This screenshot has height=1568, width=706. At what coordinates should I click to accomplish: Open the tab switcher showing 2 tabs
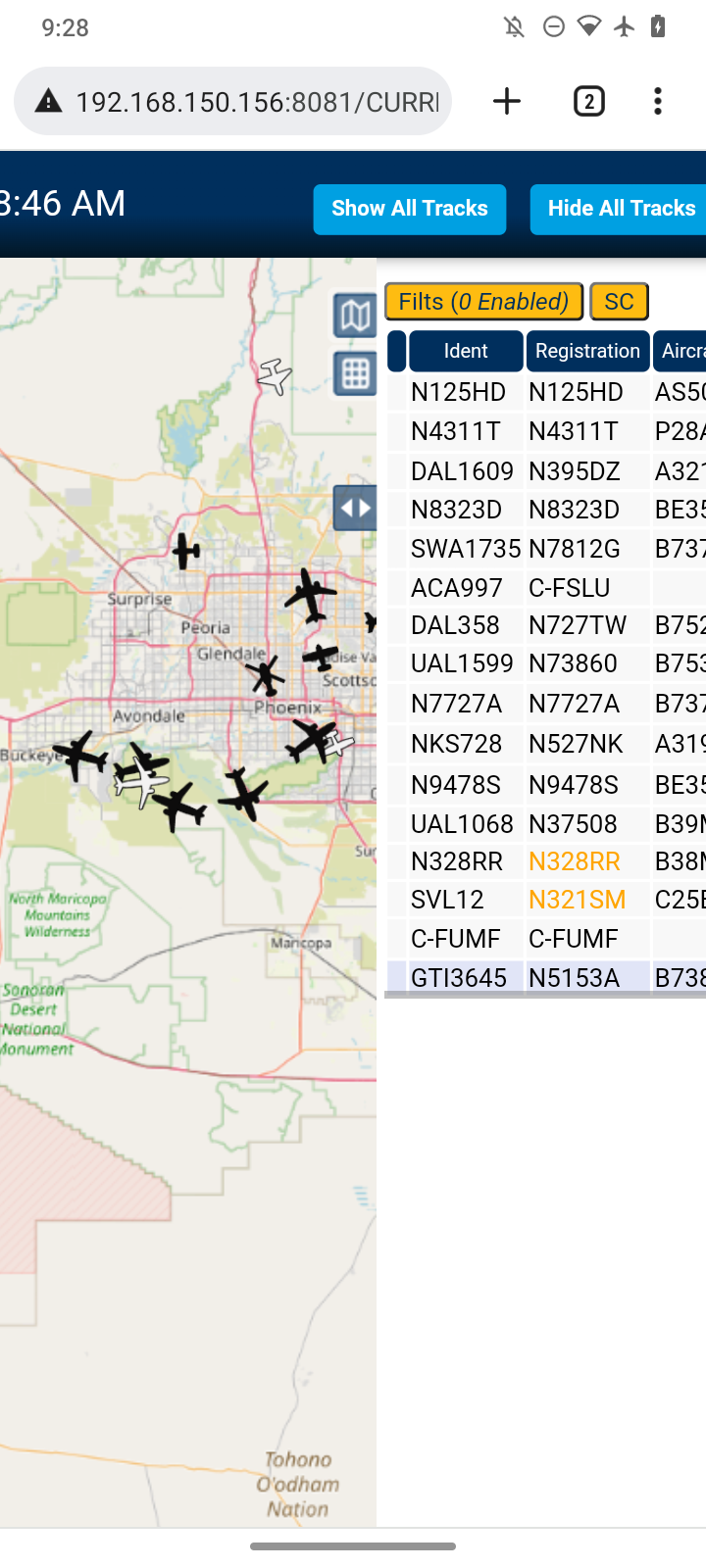[x=588, y=101]
